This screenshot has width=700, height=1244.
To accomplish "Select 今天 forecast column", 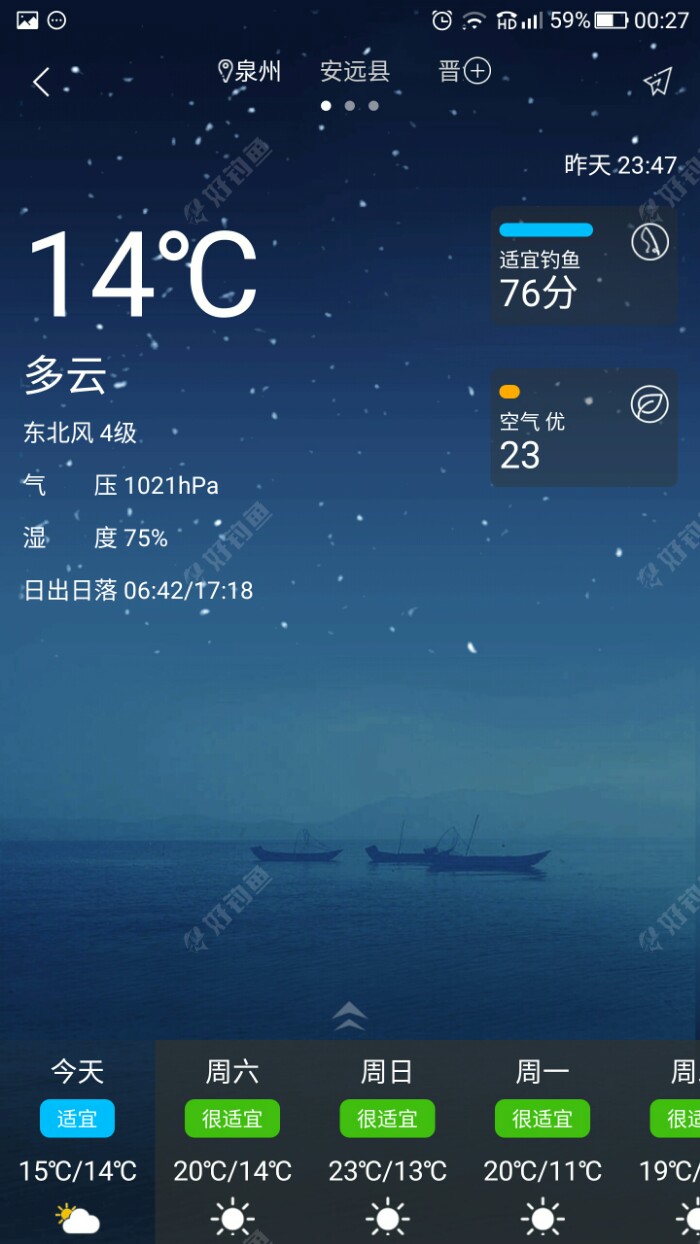I will tap(77, 1140).
